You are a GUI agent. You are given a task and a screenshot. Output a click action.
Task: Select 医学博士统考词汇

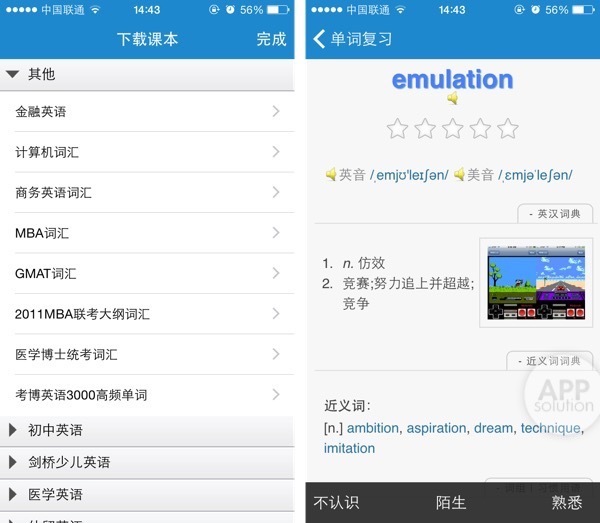[146, 354]
